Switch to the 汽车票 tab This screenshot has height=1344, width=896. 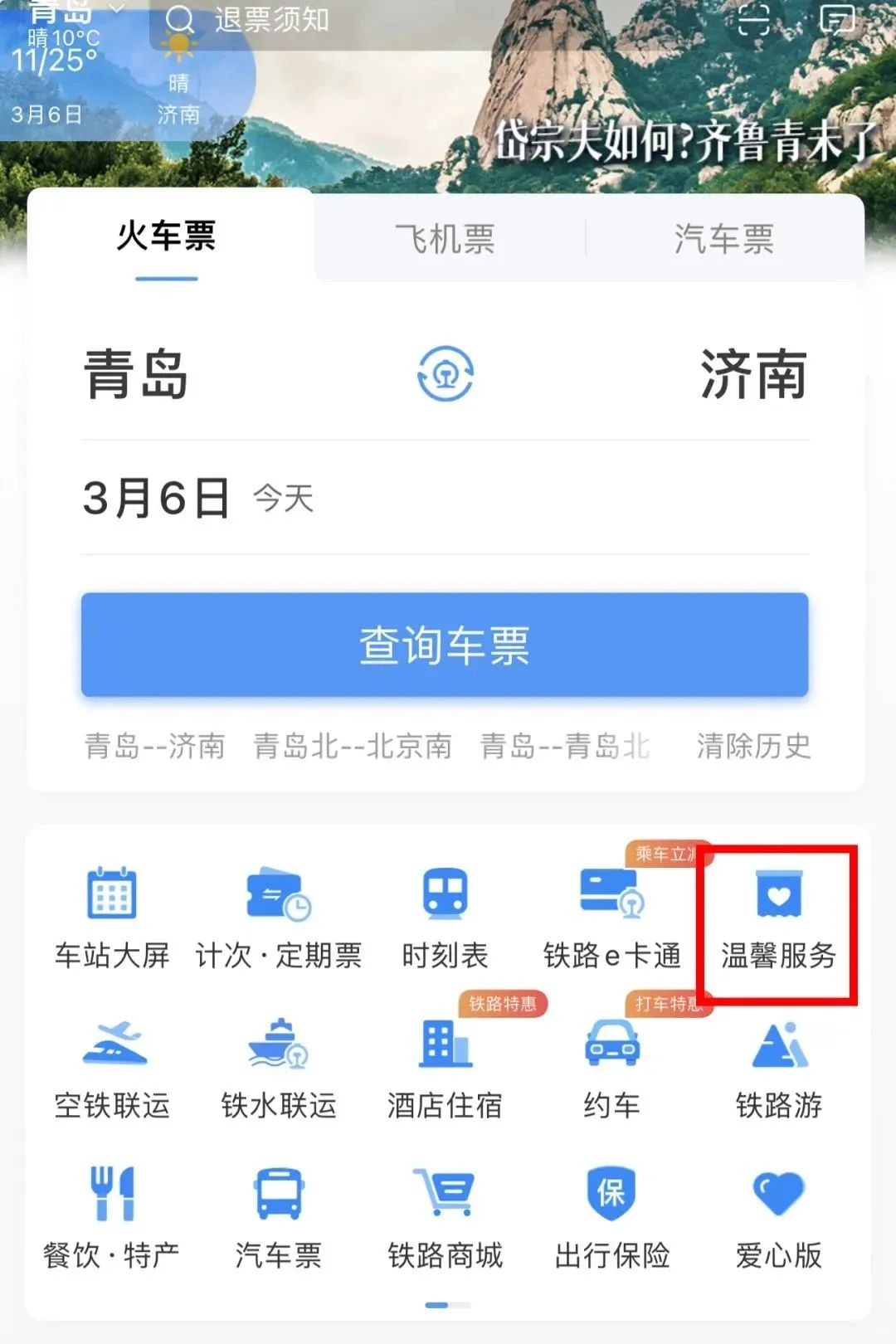pos(724,237)
